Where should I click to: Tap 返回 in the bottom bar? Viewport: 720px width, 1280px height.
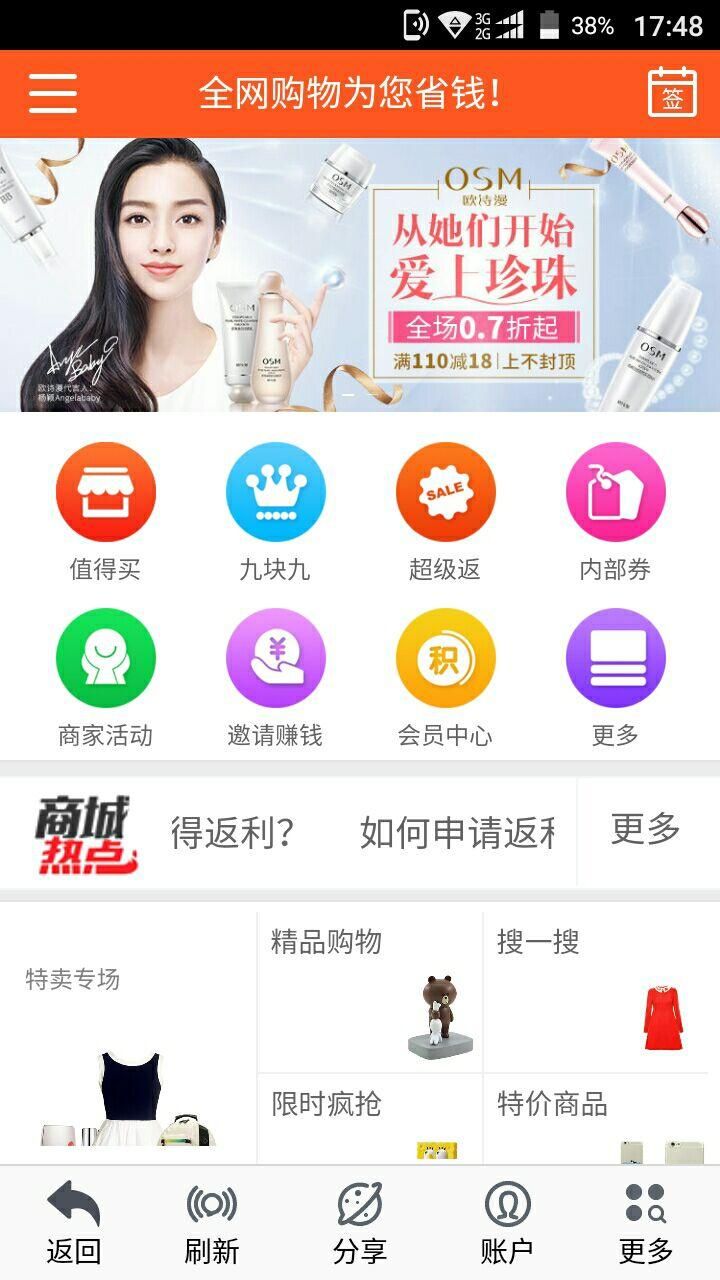coord(73,1222)
